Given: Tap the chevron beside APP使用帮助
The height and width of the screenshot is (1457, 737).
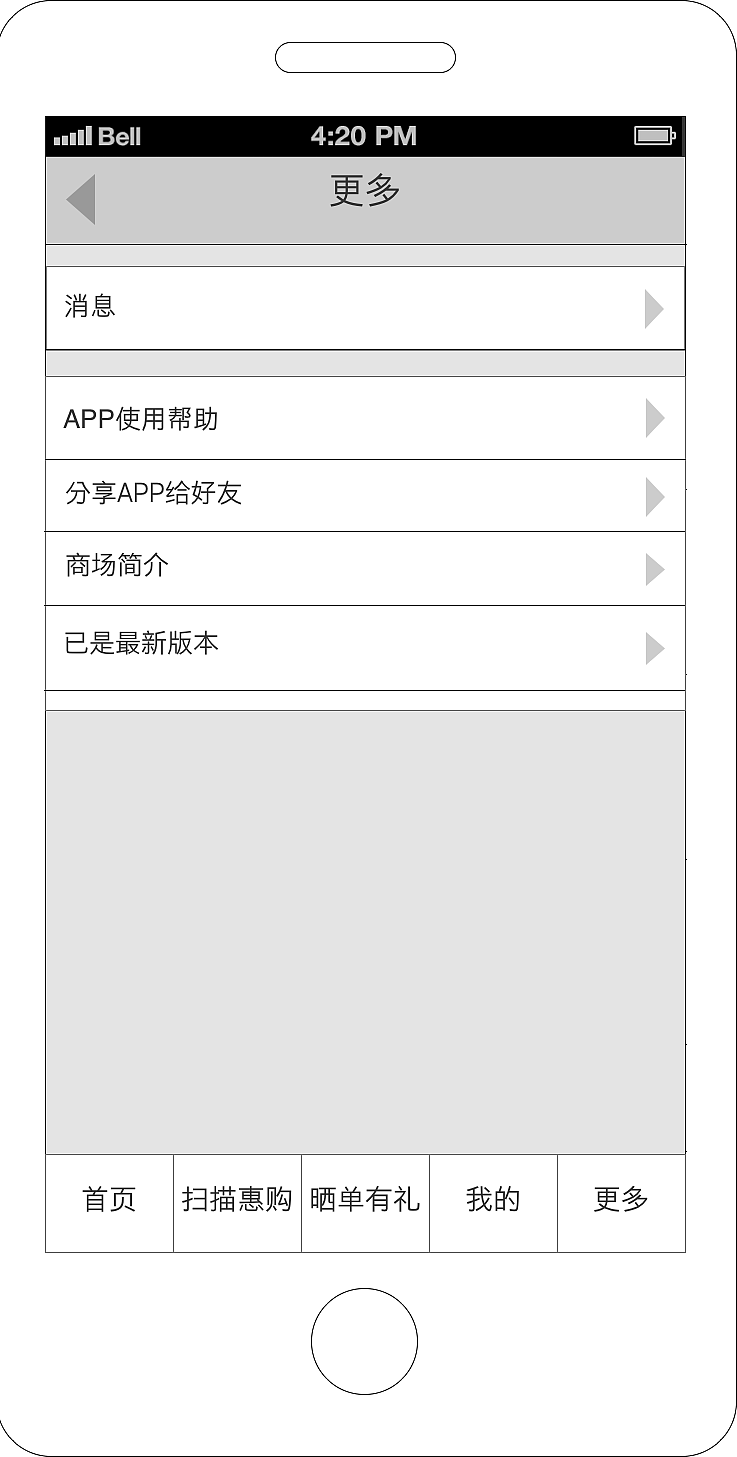Looking at the screenshot, I should (656, 418).
